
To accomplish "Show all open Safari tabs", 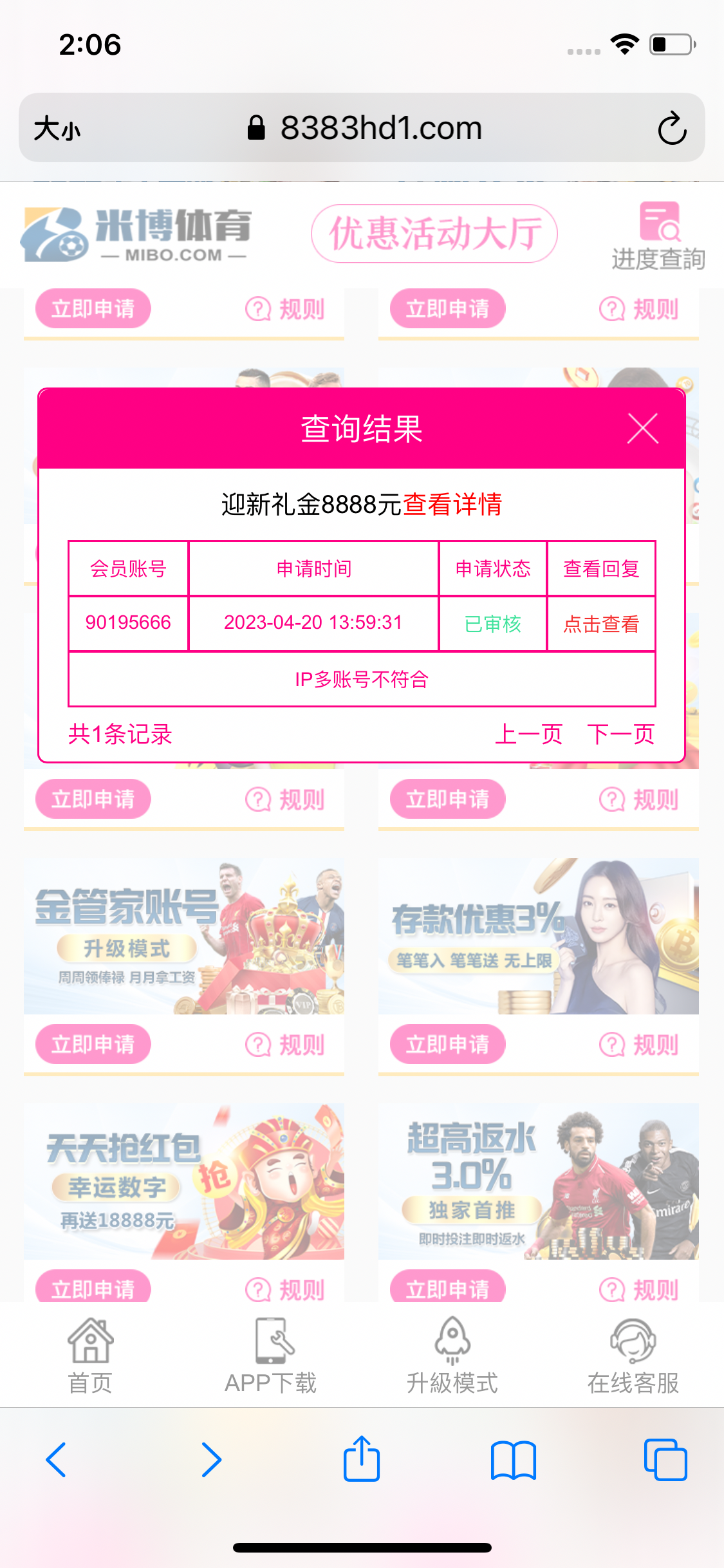I will 665,1459.
